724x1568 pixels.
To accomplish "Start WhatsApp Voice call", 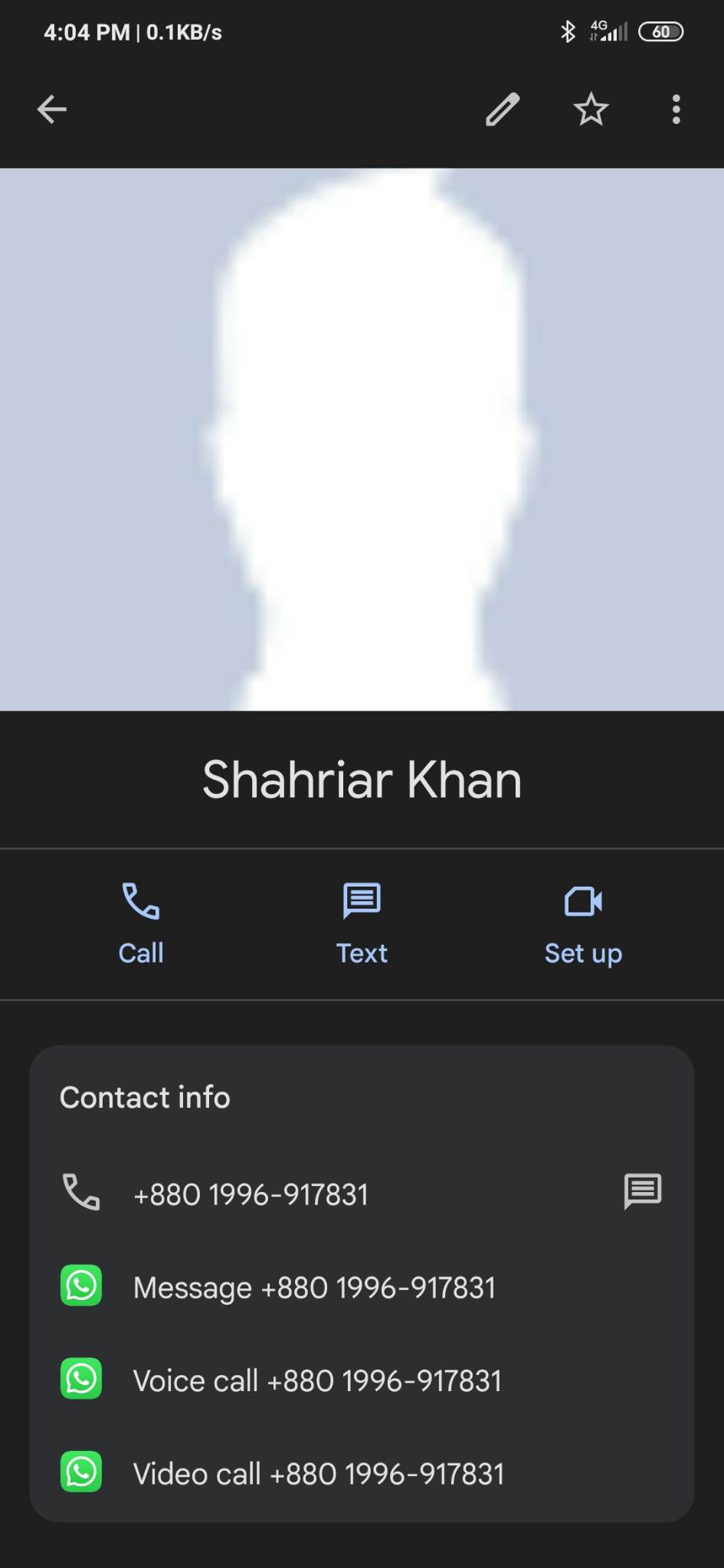I will point(362,1380).
